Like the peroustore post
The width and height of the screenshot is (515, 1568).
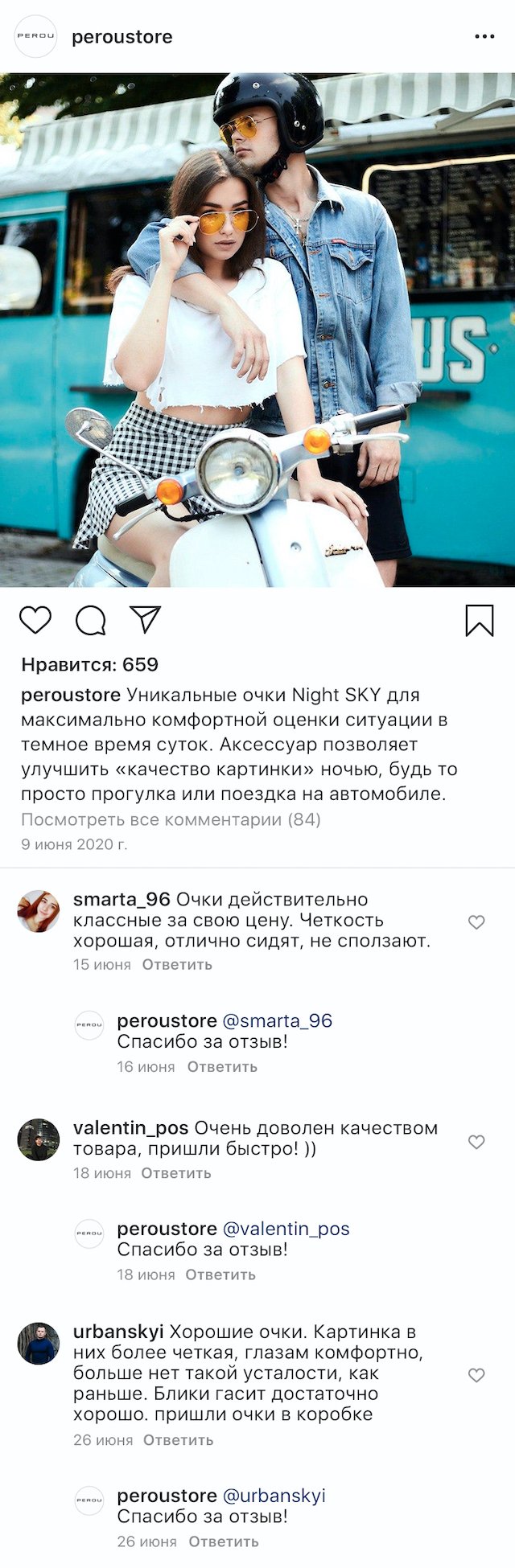pyautogui.click(x=35, y=620)
